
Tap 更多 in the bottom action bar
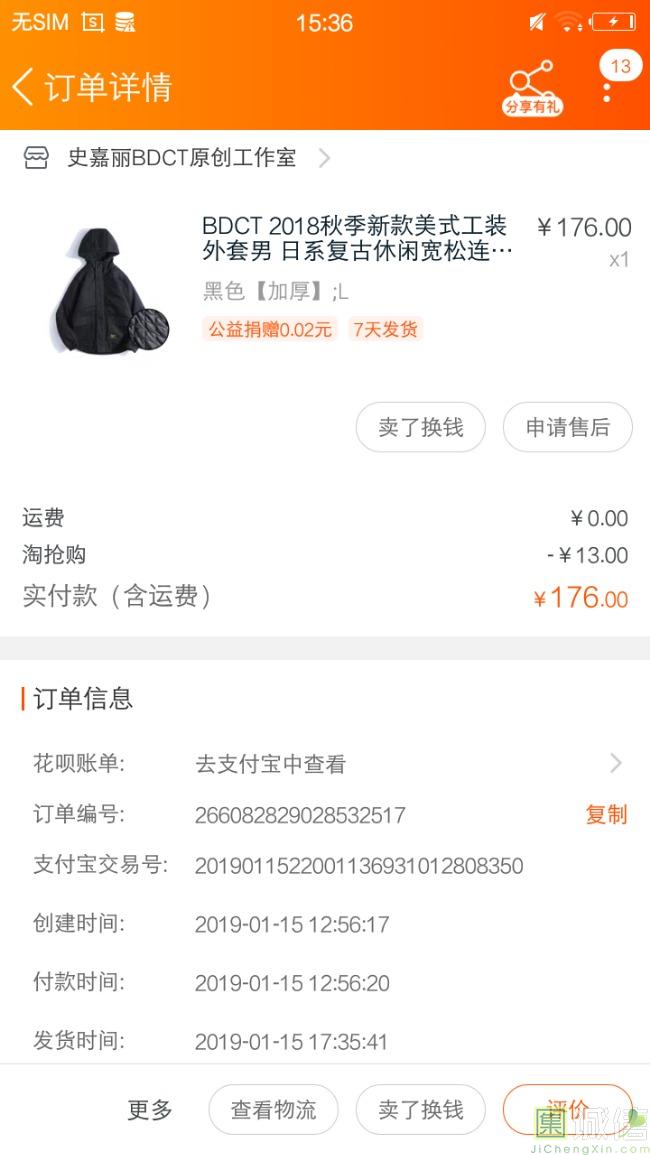point(150,1110)
